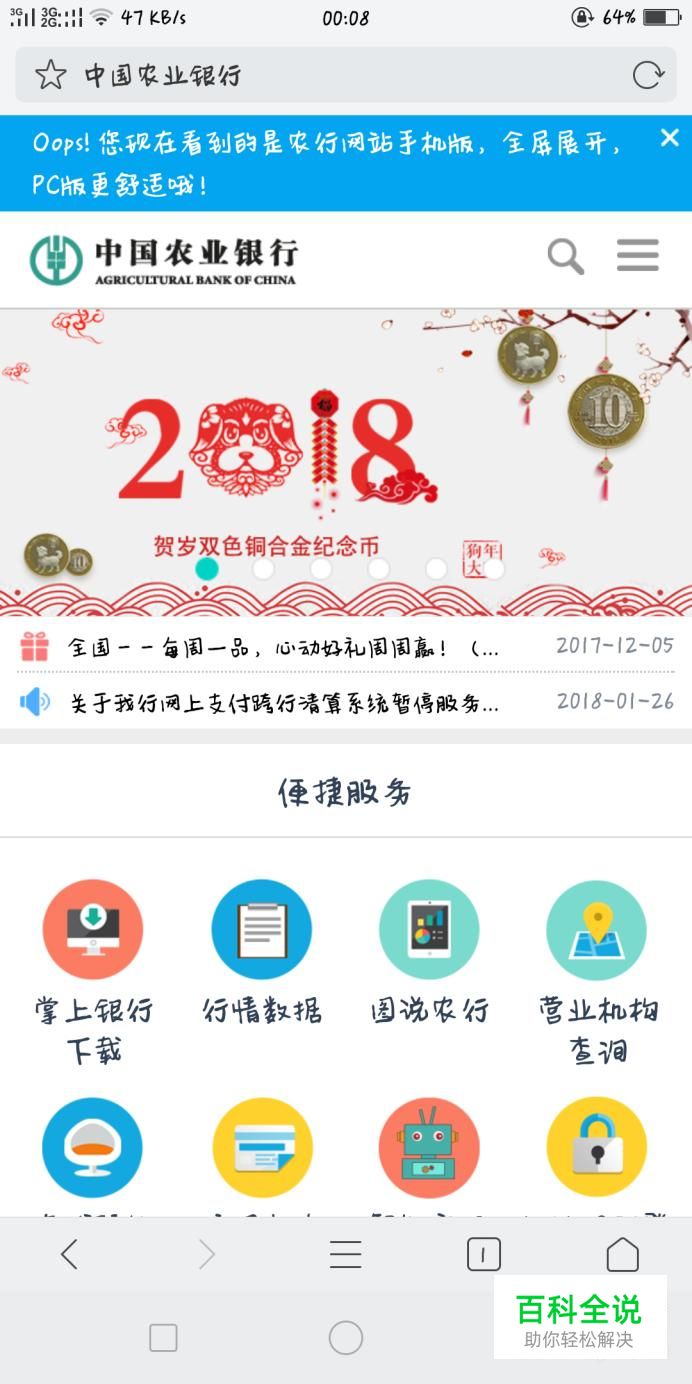Open the hamburger menu of the bank site

(x=637, y=256)
